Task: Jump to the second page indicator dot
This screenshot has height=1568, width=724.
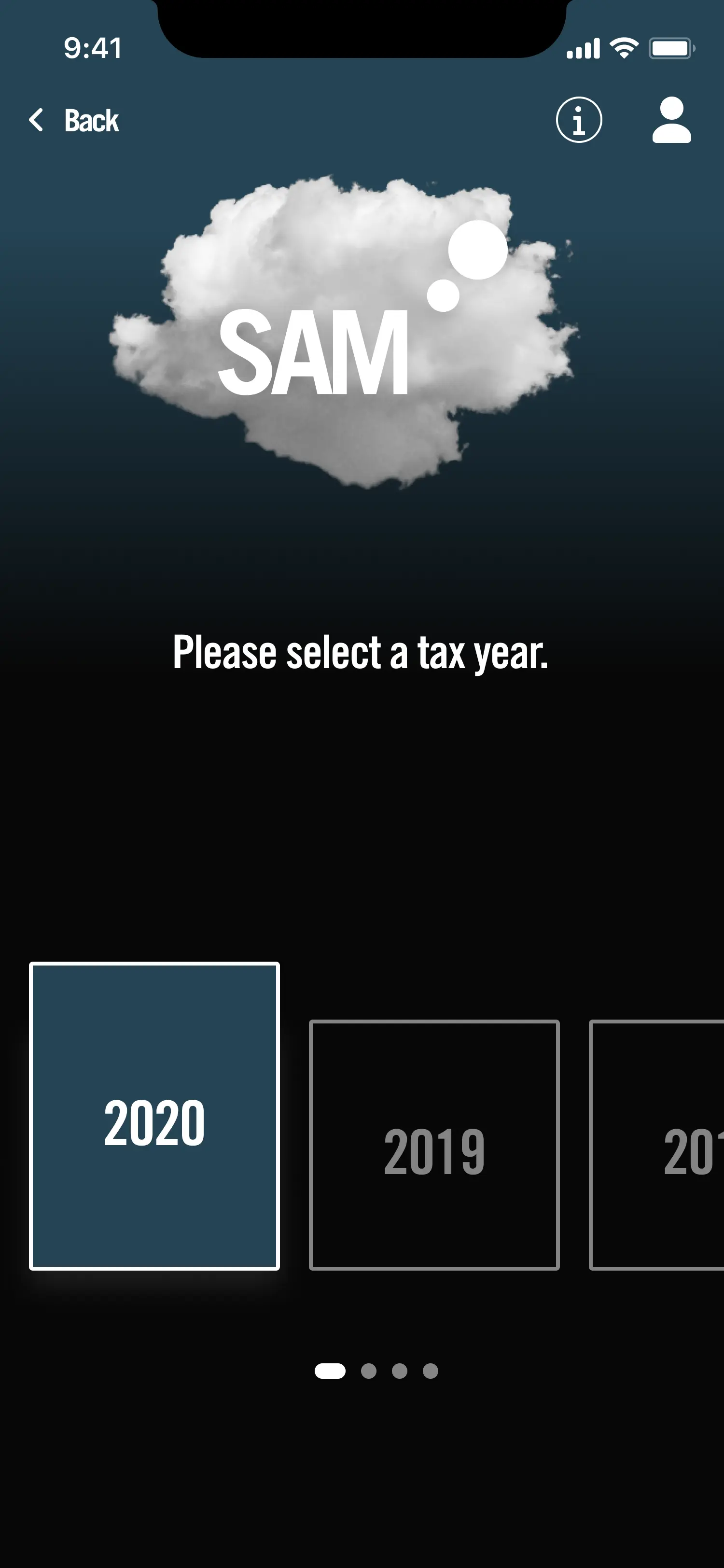Action: [x=369, y=1370]
